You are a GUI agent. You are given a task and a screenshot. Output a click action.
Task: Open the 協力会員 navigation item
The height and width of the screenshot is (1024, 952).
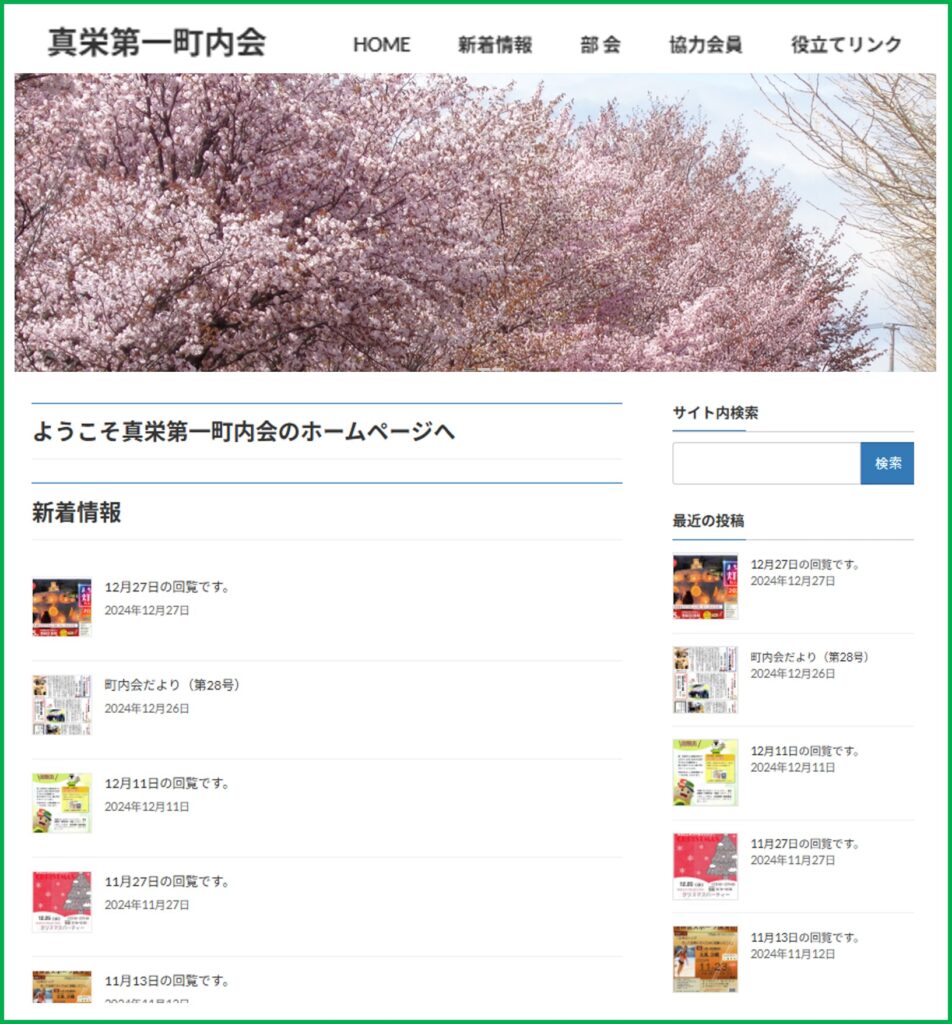tap(705, 45)
